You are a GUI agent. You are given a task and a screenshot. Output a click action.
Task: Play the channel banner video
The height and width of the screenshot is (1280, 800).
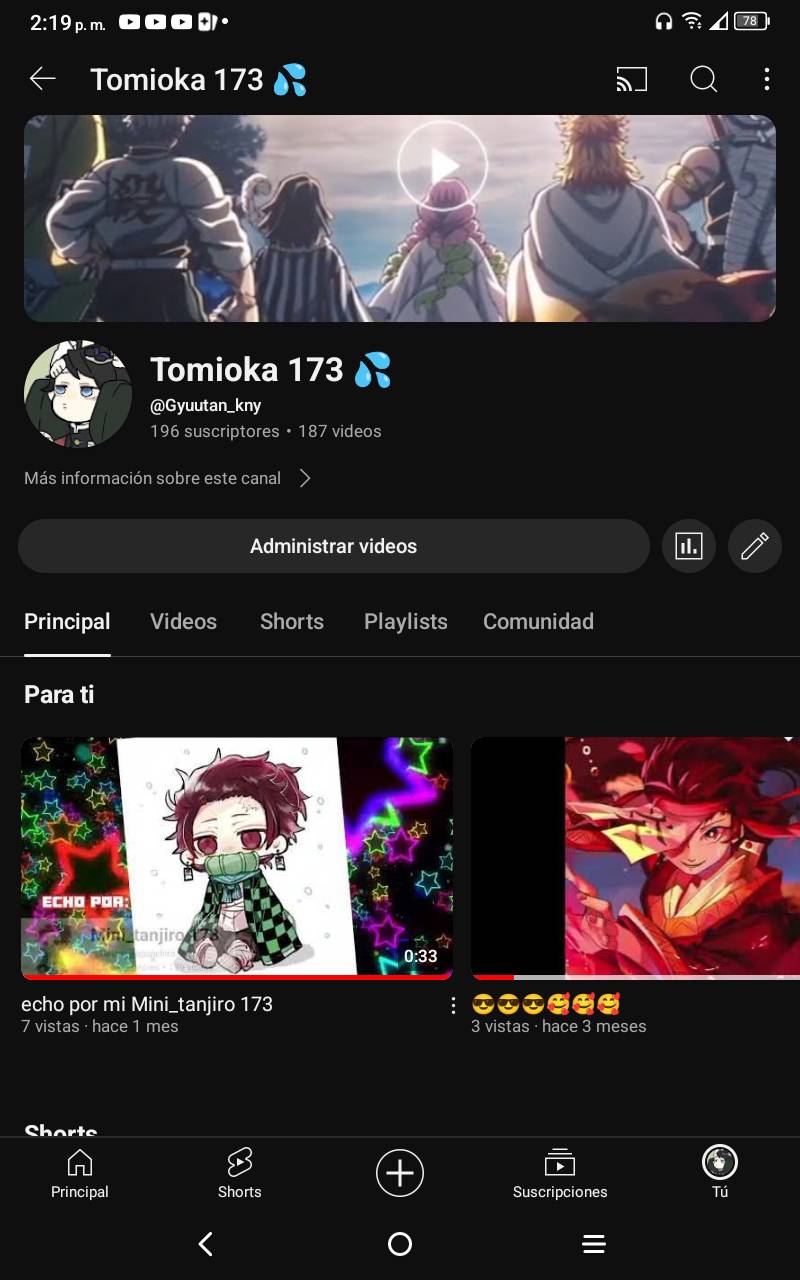(442, 166)
